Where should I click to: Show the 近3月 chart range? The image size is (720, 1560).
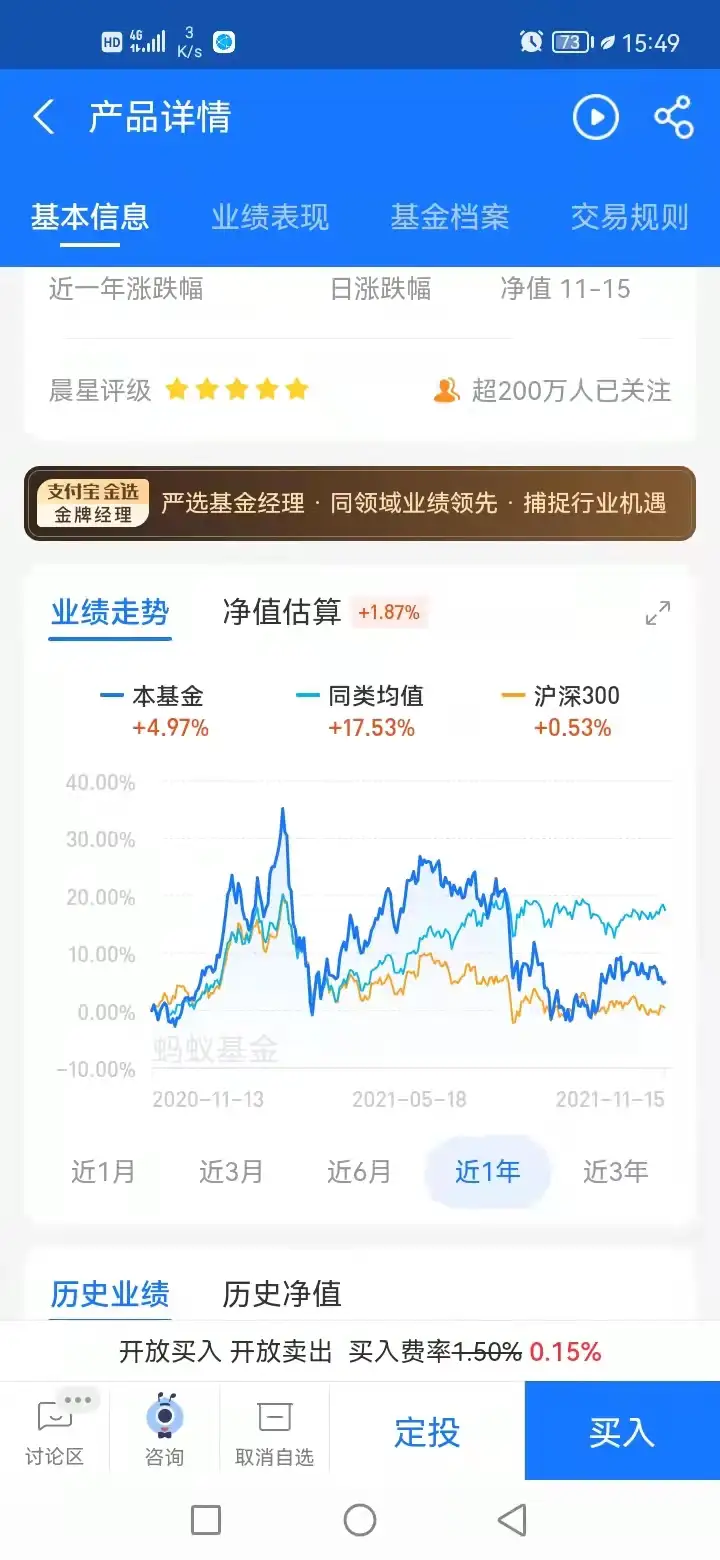pyautogui.click(x=231, y=1171)
